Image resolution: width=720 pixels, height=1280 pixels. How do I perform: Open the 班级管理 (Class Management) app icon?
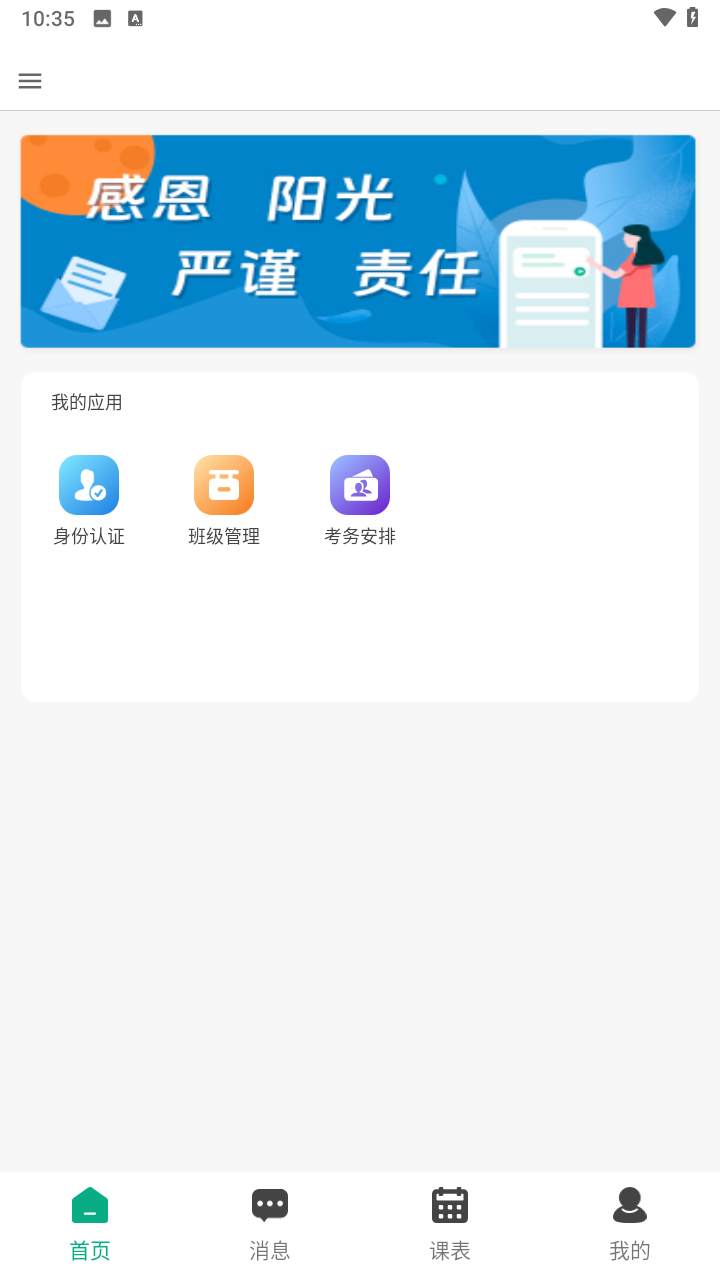point(223,484)
